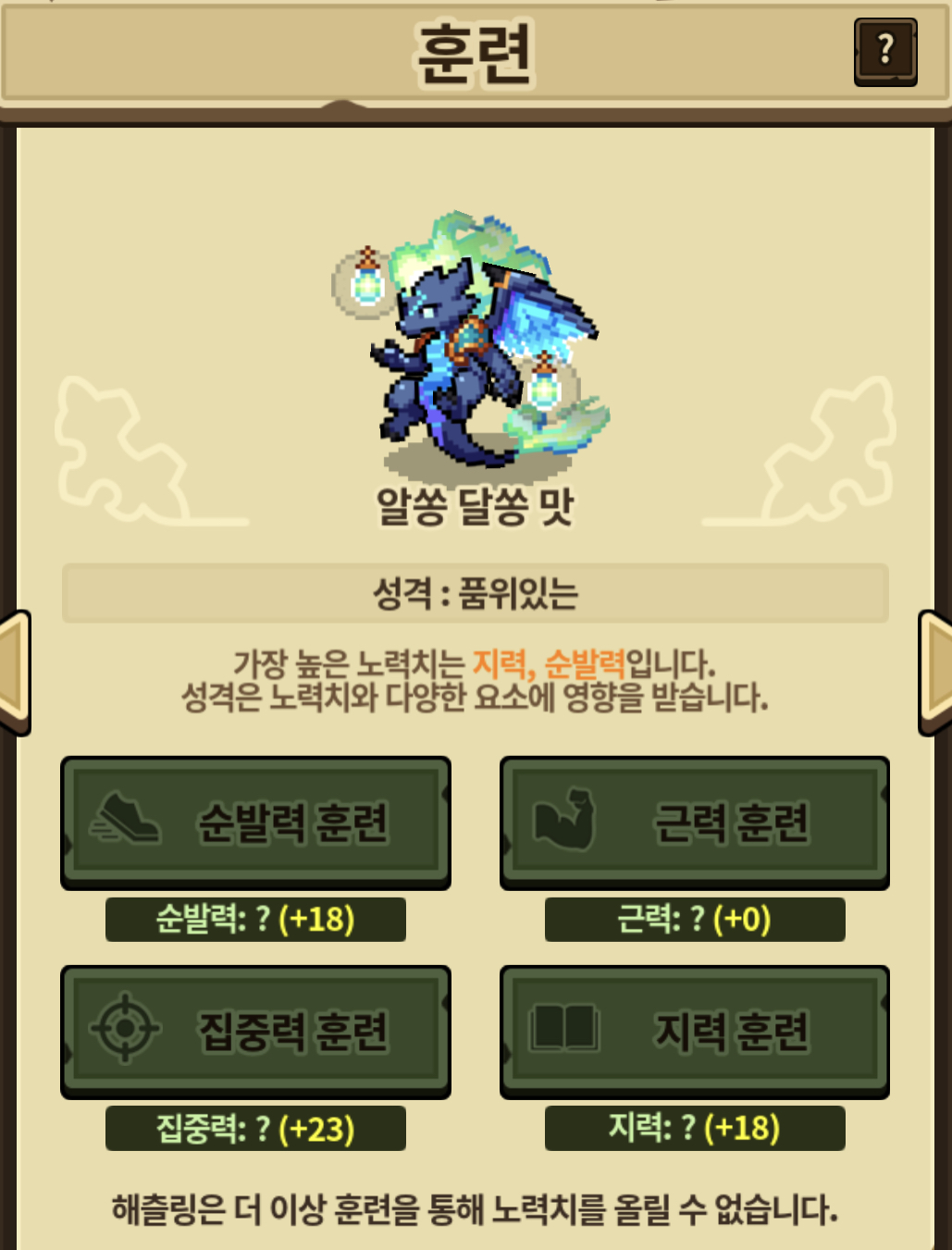
Task: Go to next dragon with right arrow
Action: point(936,673)
